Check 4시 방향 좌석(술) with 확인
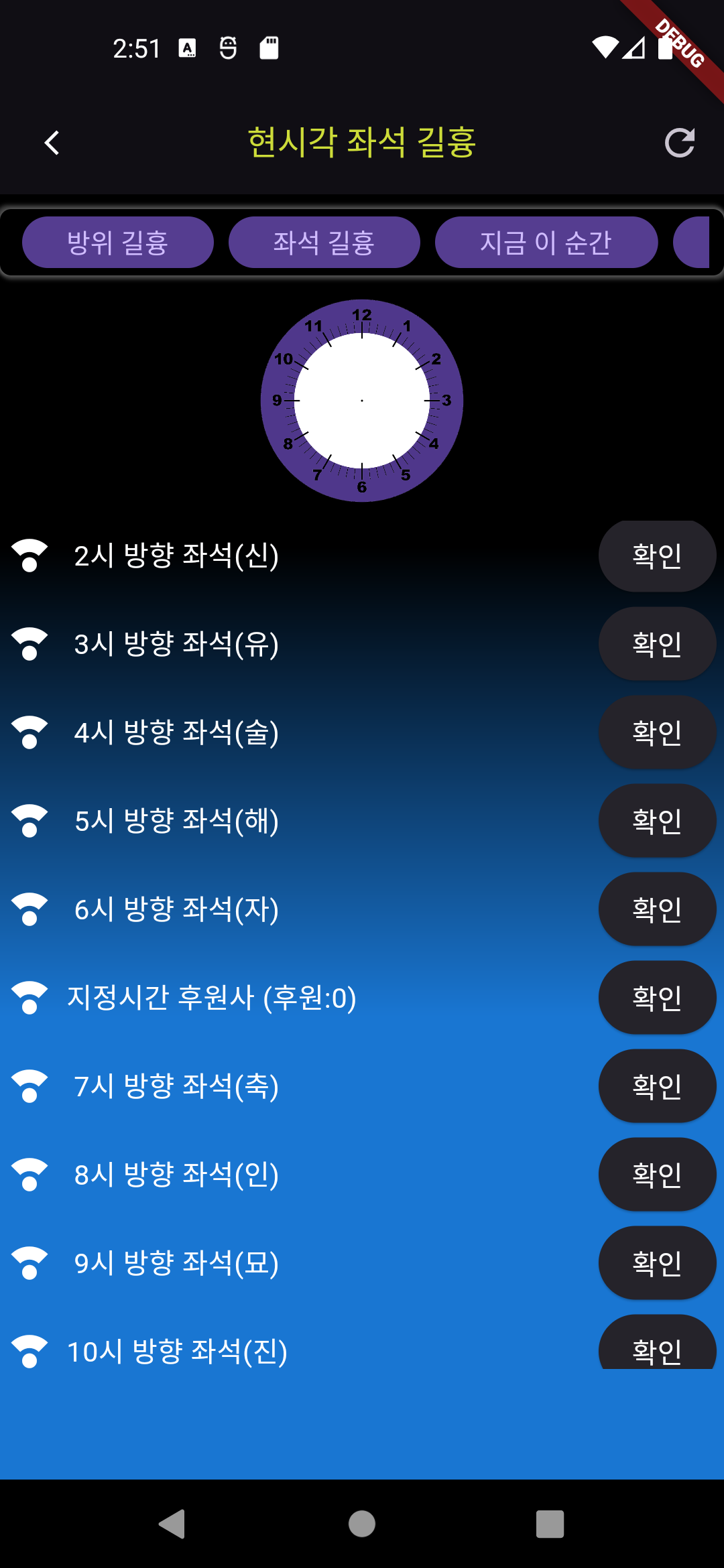 coord(657,732)
